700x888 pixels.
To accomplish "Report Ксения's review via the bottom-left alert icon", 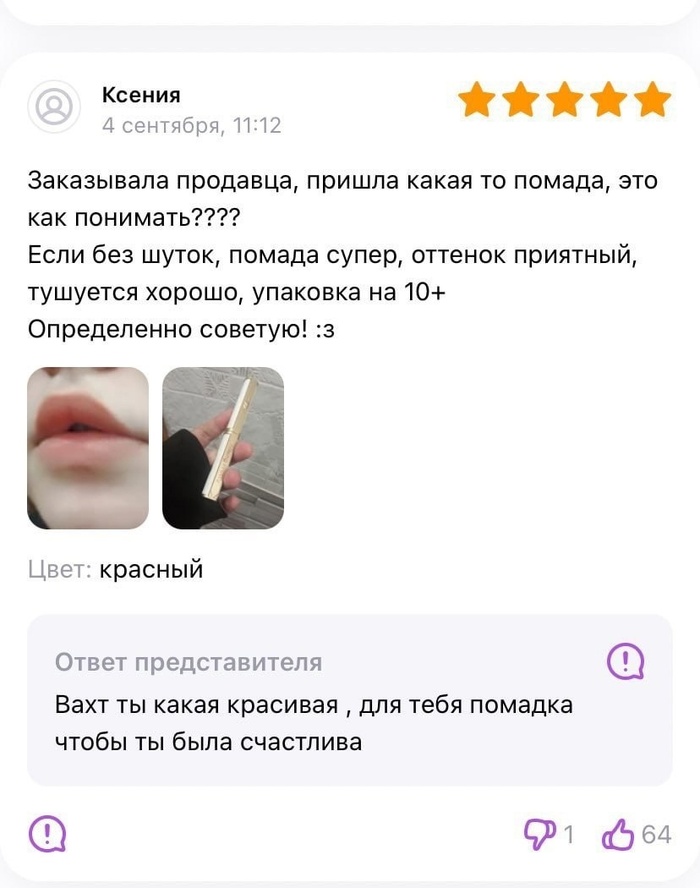I will (47, 833).
